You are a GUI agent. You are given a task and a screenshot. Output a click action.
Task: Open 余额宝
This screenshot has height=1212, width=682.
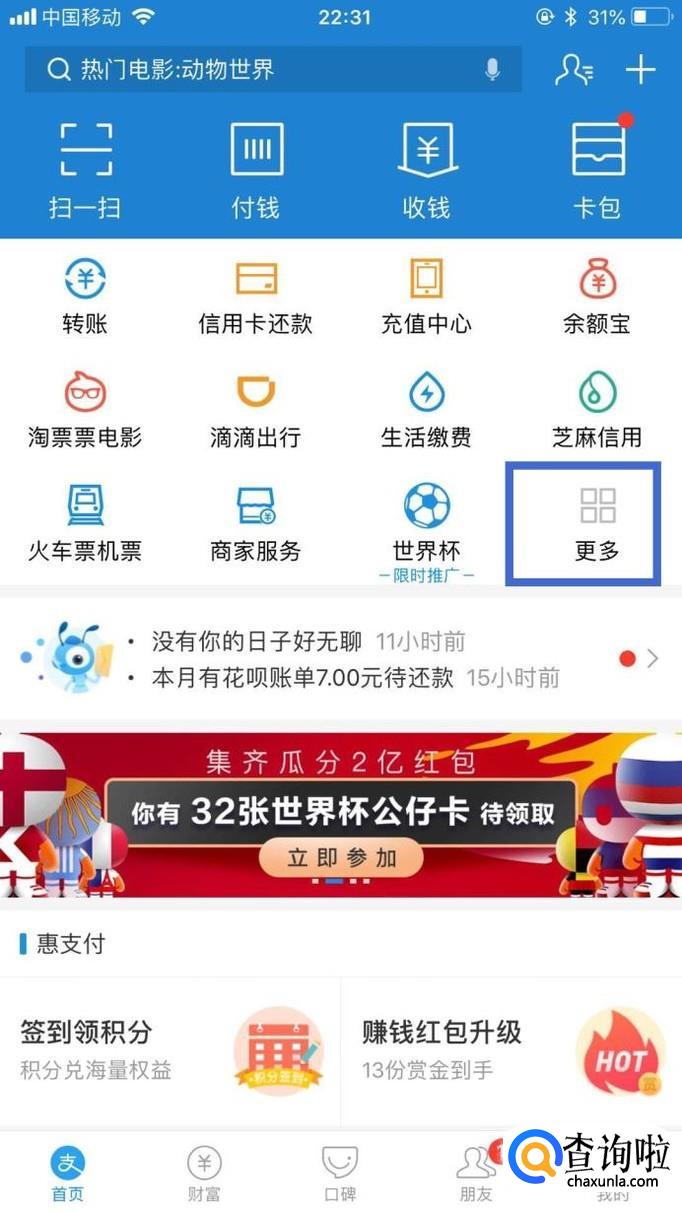pos(597,296)
